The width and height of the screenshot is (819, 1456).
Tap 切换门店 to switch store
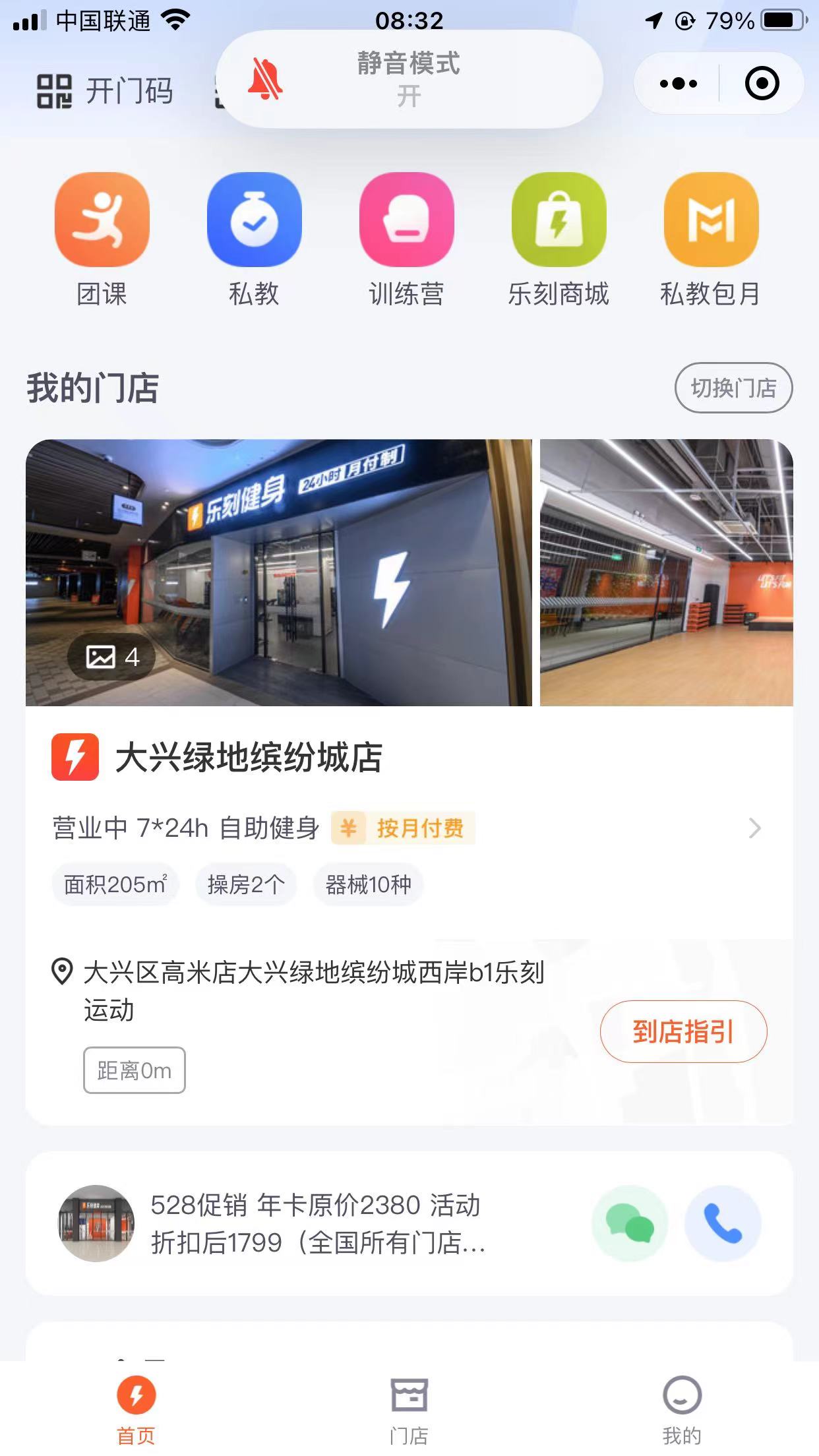(x=733, y=388)
